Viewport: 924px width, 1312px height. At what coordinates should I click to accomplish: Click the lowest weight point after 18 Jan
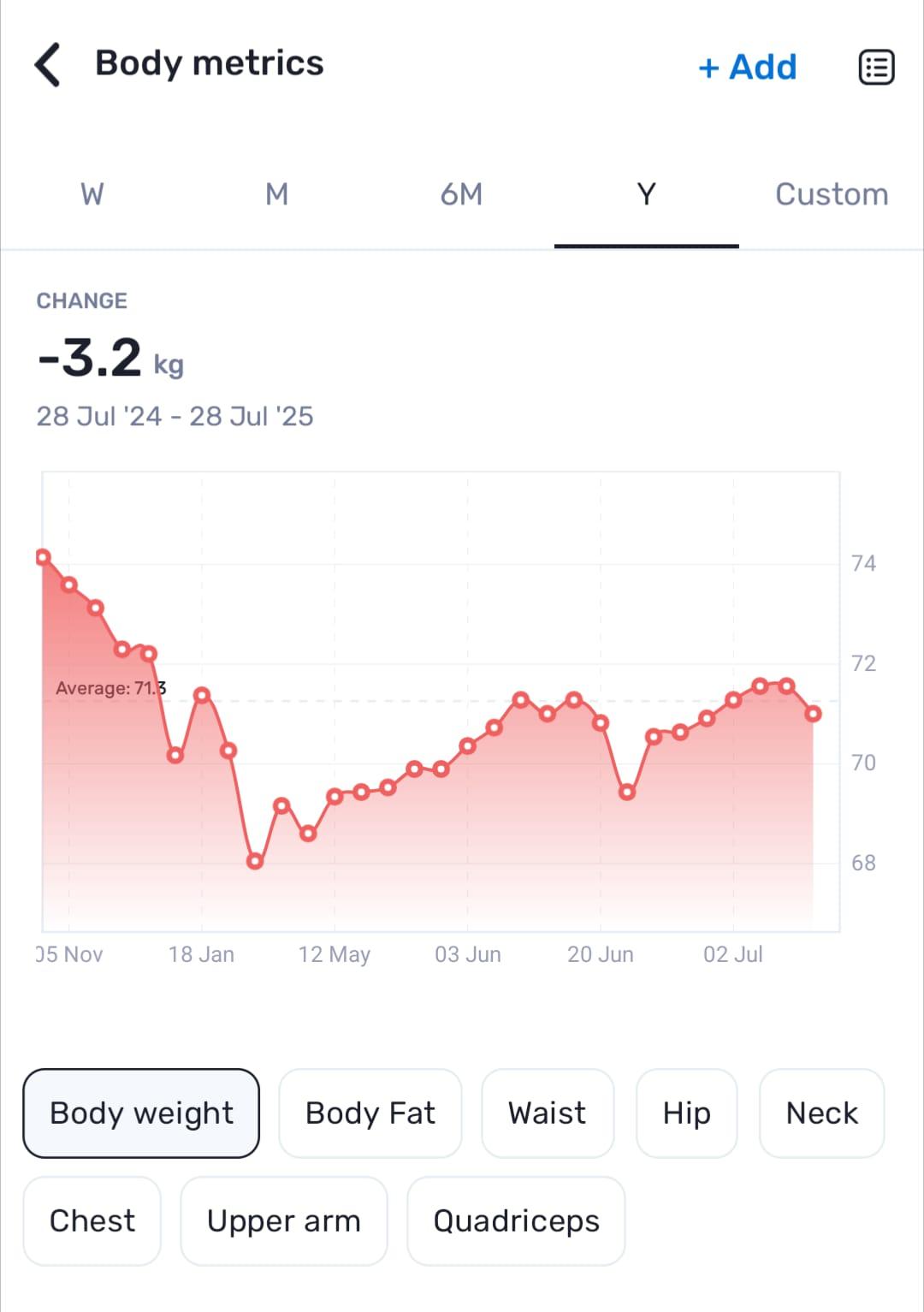(x=254, y=860)
